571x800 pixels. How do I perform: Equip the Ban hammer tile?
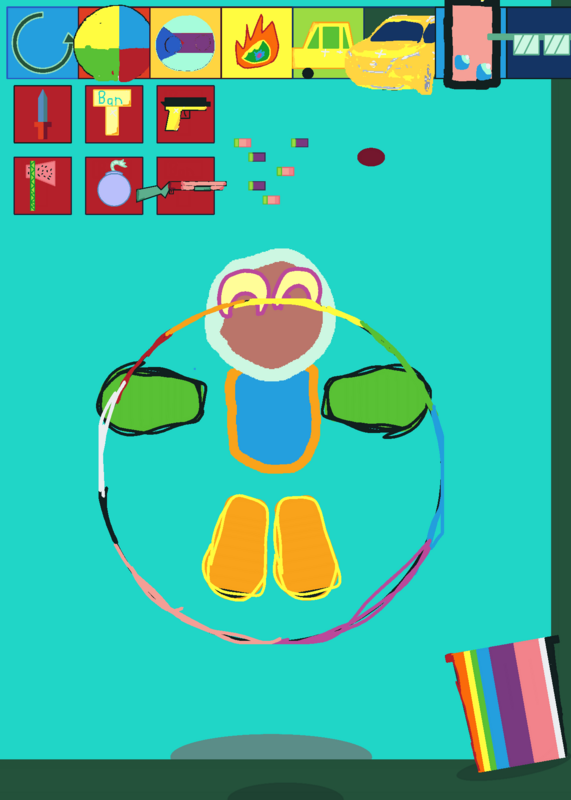coord(114,114)
